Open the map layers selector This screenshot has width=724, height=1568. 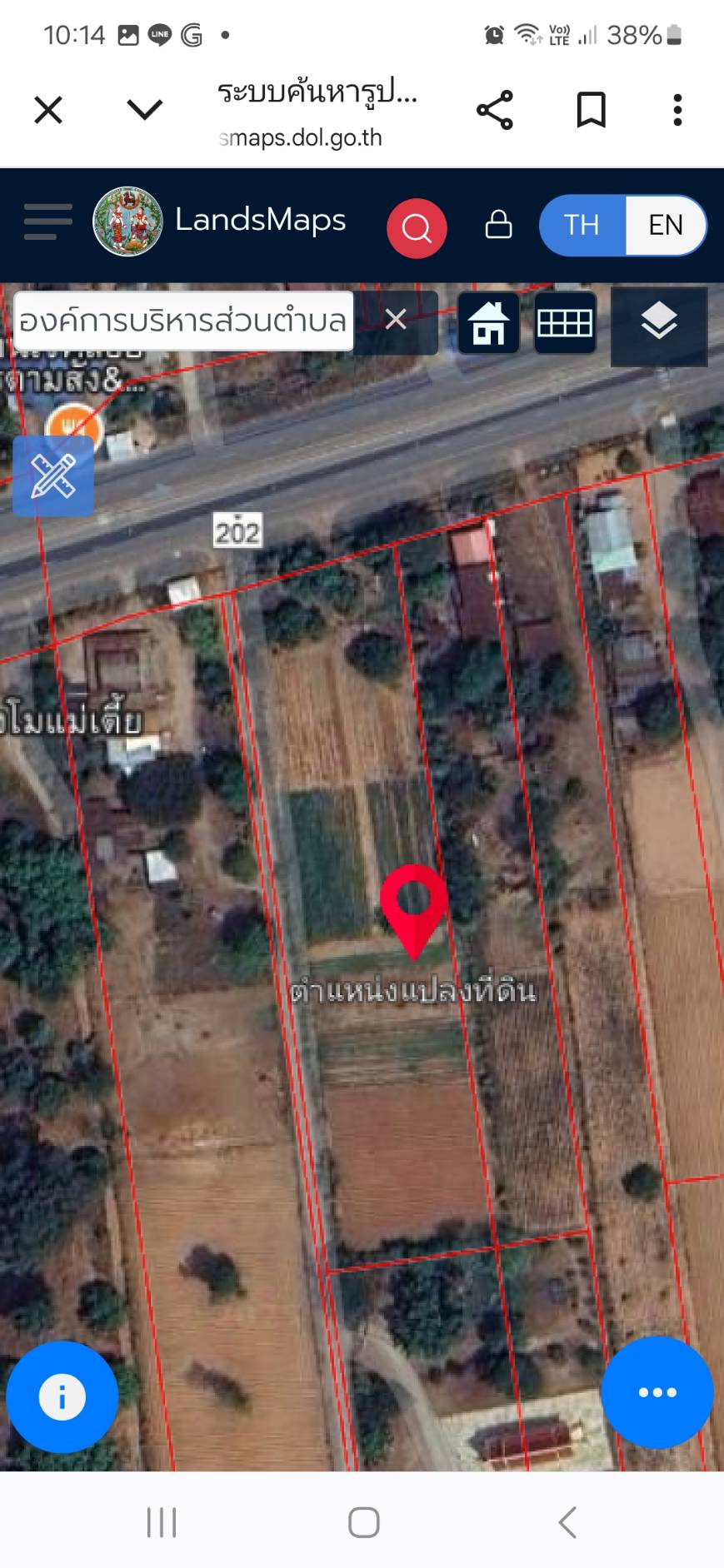659,326
